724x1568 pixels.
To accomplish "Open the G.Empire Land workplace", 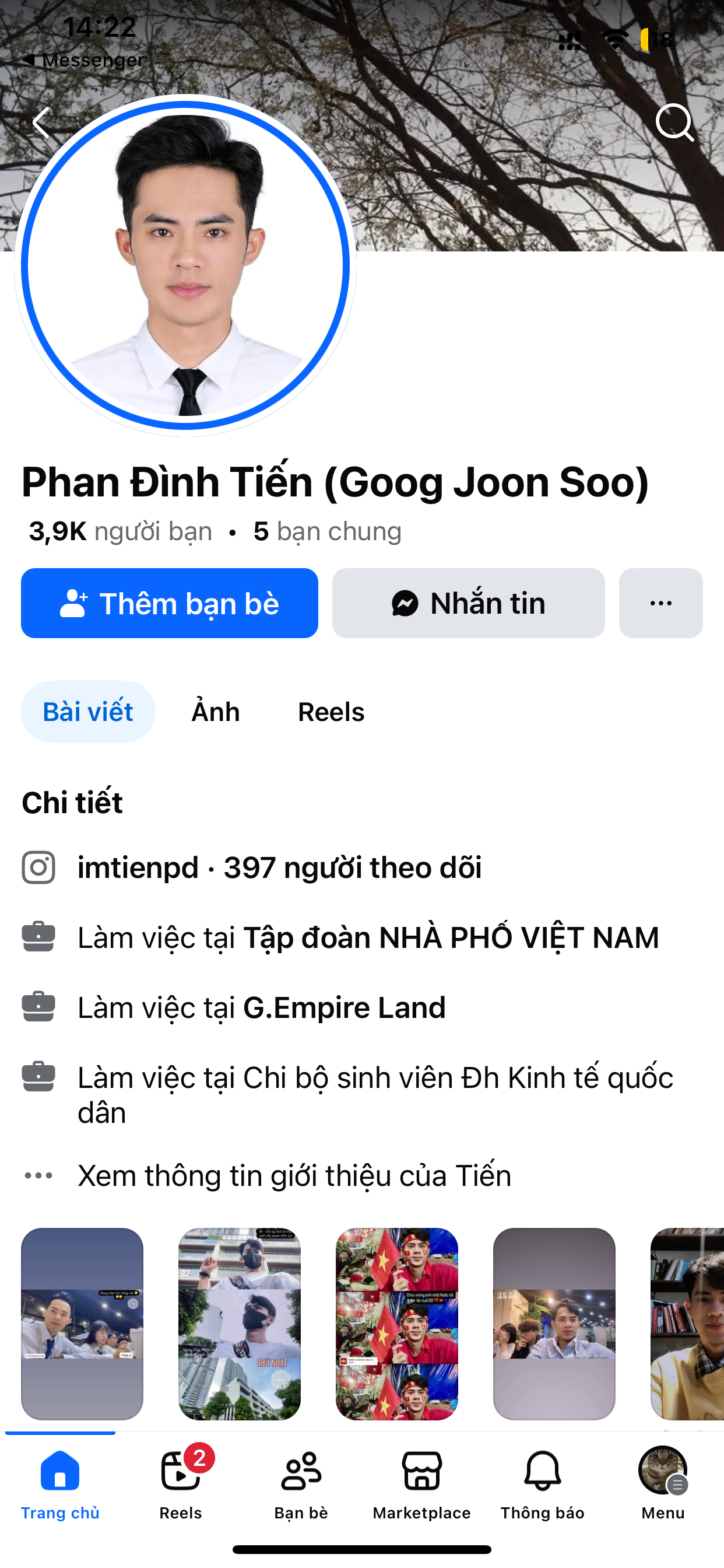I will [344, 1007].
